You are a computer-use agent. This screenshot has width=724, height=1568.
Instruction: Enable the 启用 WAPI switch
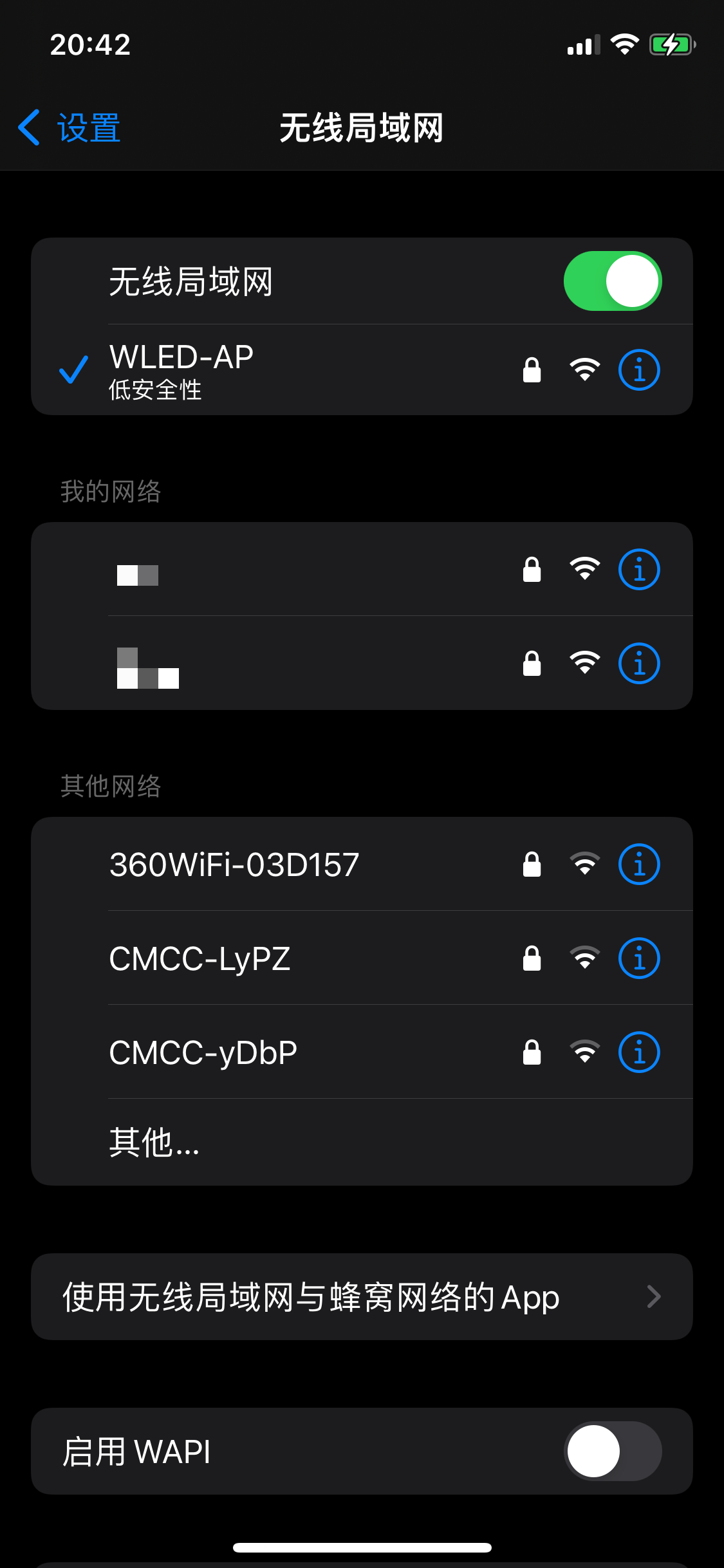click(x=612, y=1451)
